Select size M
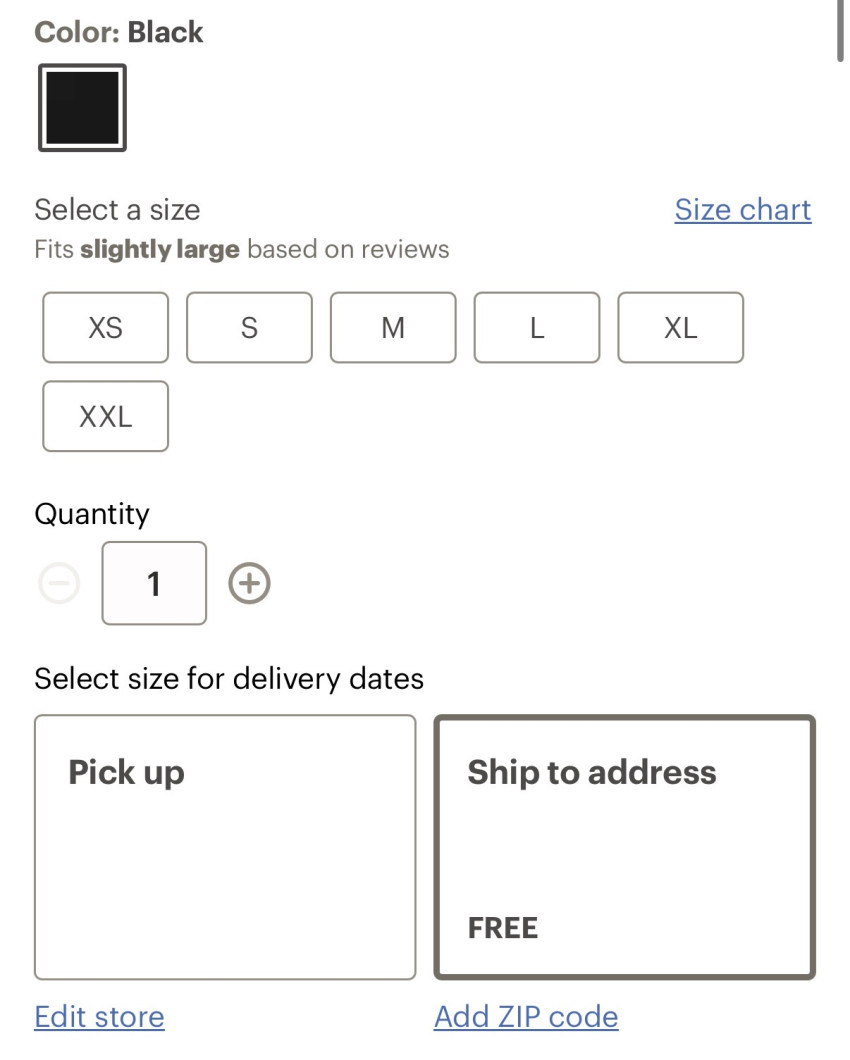This screenshot has width=850, height=1060. (x=393, y=327)
